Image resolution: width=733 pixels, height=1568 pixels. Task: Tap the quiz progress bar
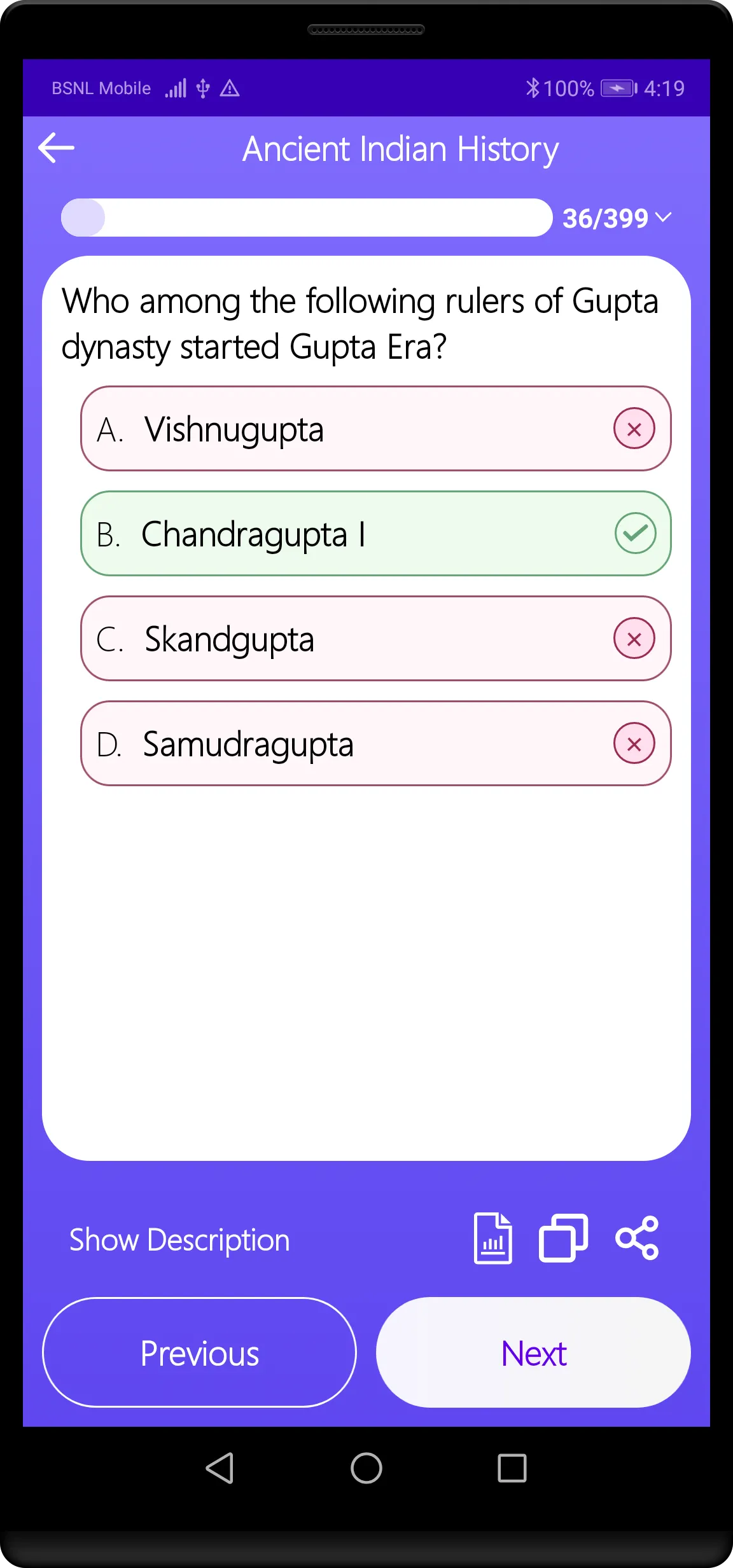[x=305, y=218]
